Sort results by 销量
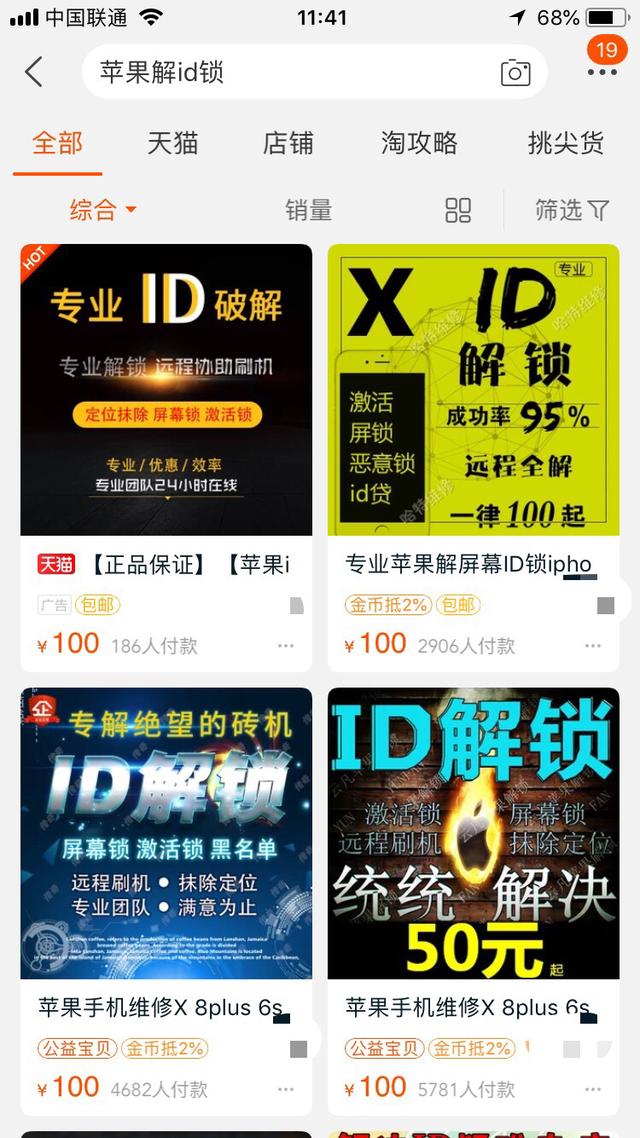The width and height of the screenshot is (640, 1138). click(308, 210)
